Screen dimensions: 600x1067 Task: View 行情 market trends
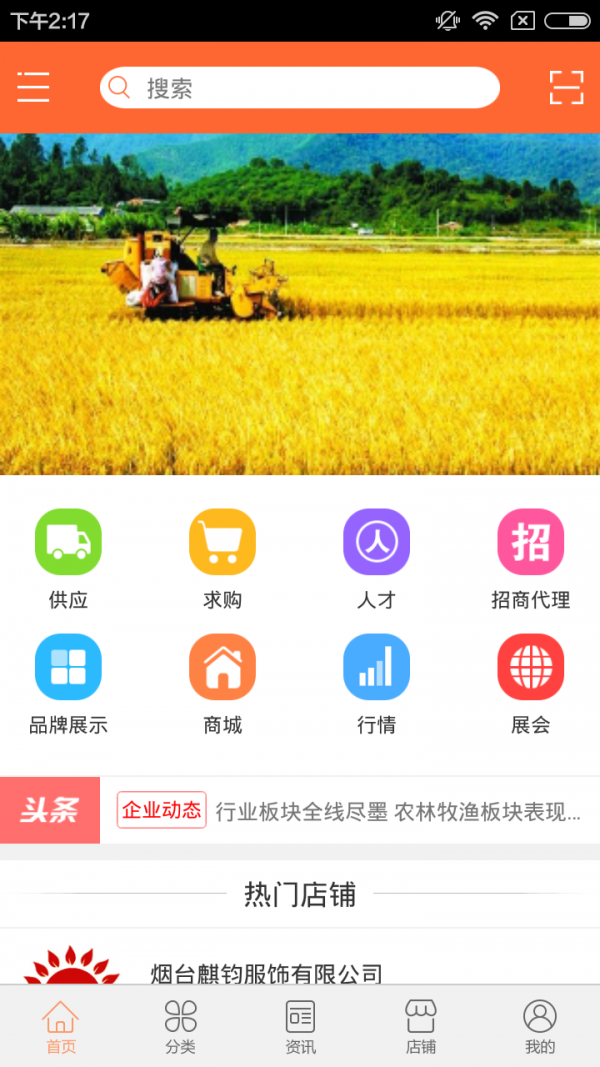tap(376, 683)
